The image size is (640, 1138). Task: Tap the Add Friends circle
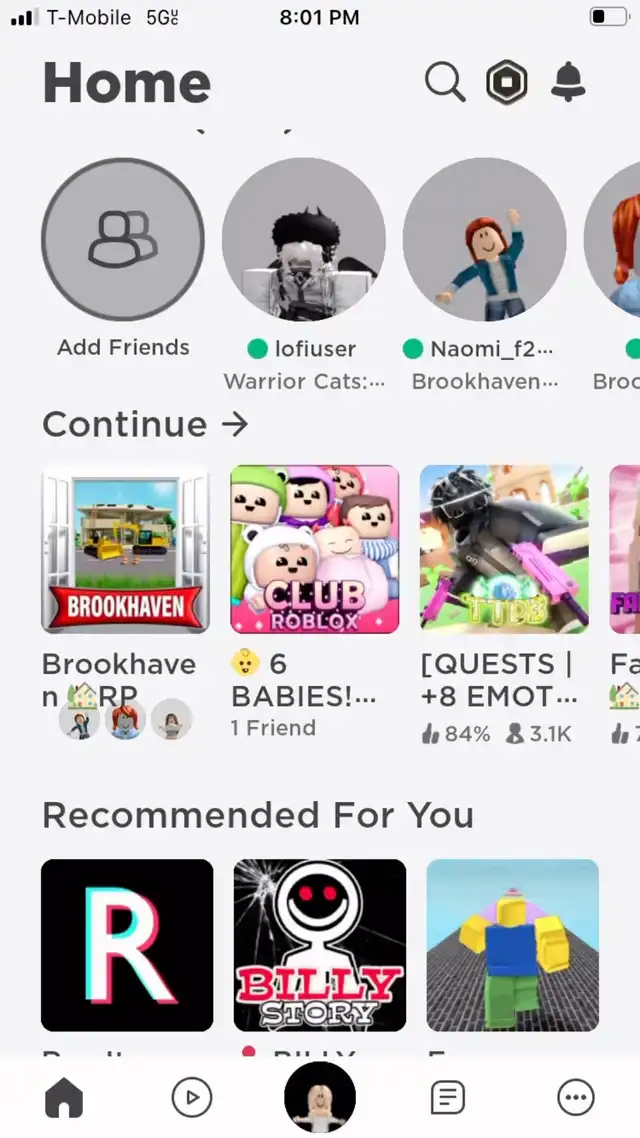pyautogui.click(x=123, y=240)
